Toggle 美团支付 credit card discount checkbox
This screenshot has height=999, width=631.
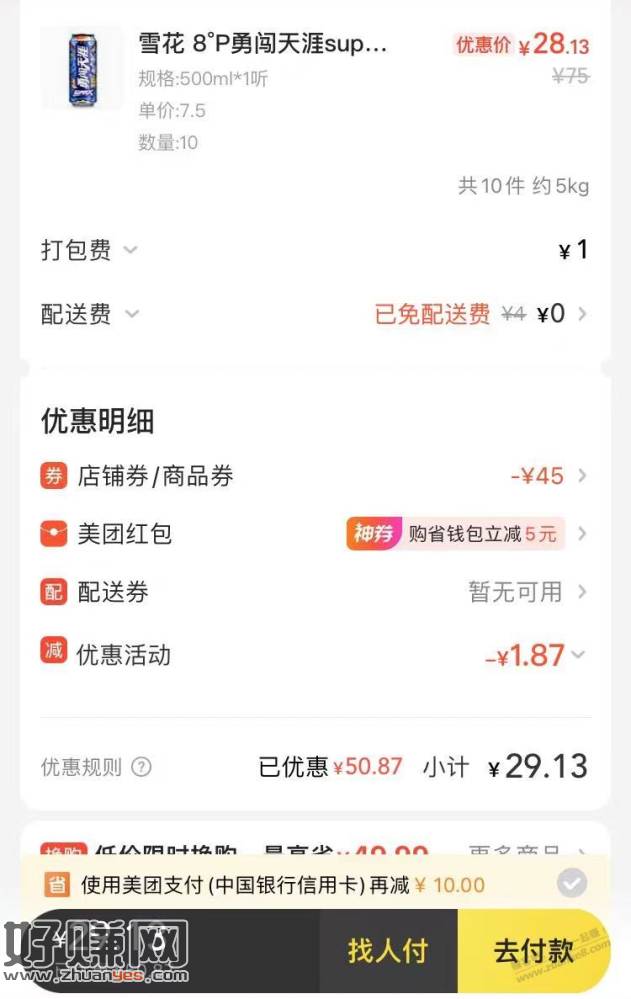[x=572, y=884]
